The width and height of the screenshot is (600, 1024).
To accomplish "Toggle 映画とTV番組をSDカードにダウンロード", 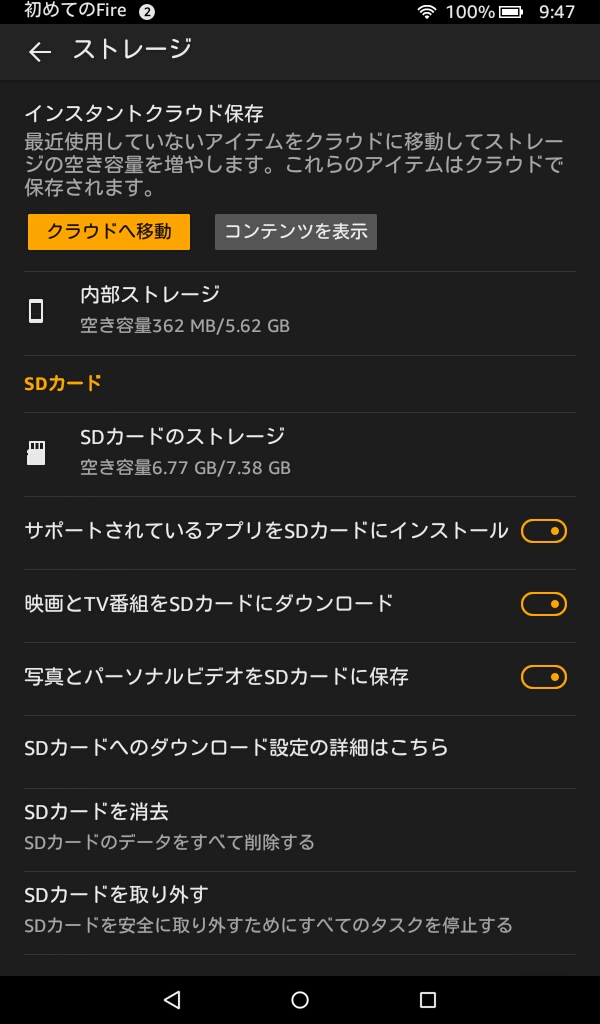I will point(543,604).
